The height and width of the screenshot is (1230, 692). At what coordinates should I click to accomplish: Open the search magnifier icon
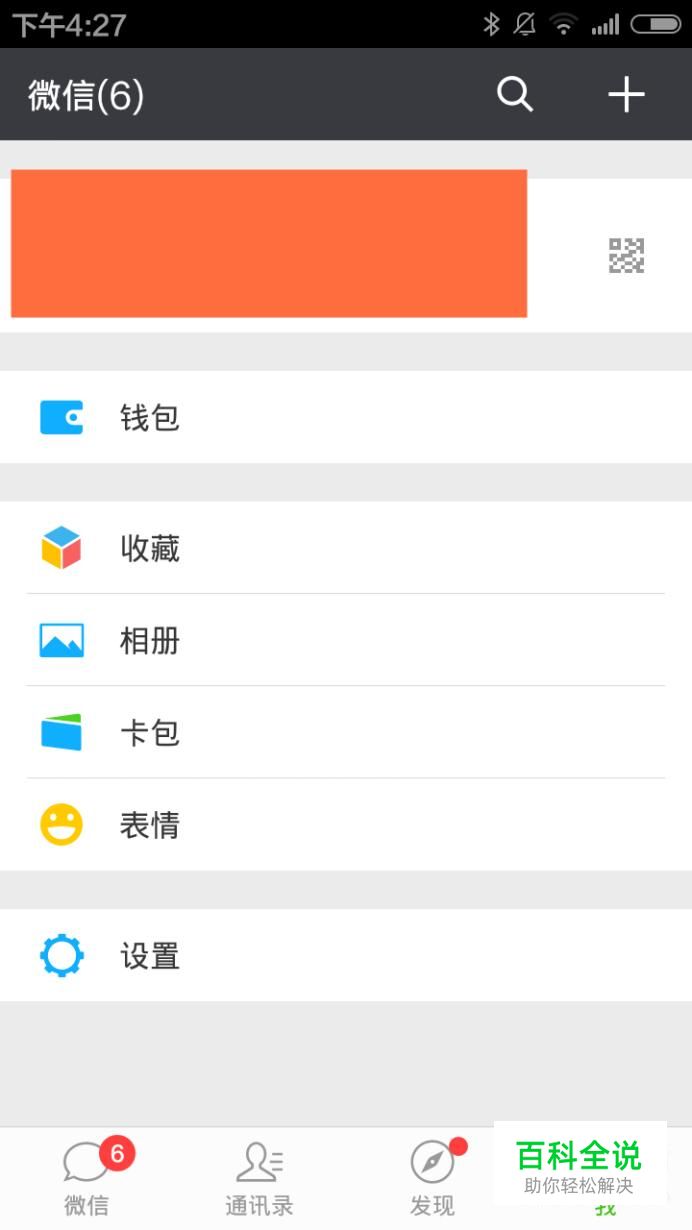point(515,95)
